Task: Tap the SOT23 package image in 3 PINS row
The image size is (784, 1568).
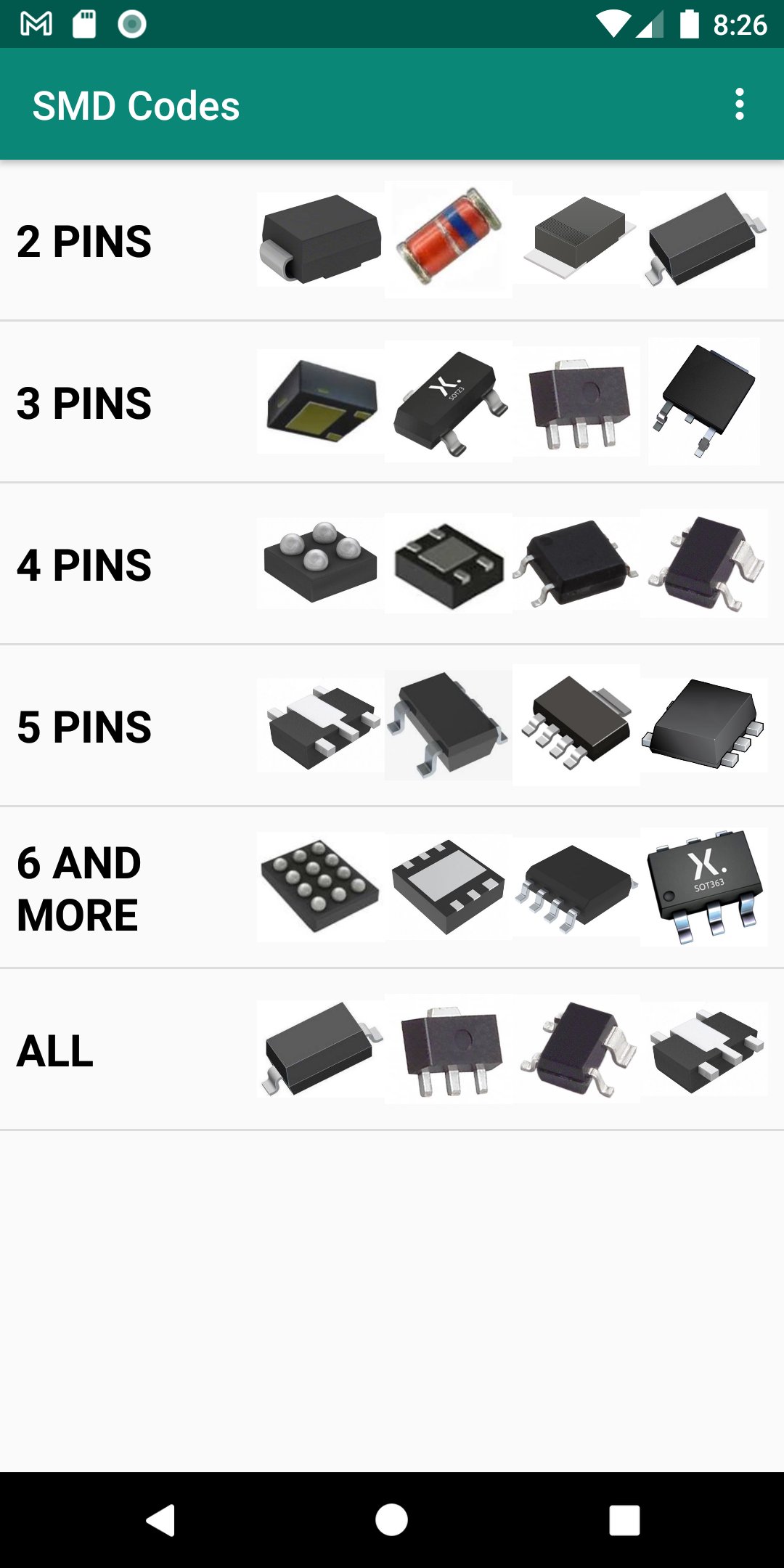Action: click(449, 401)
